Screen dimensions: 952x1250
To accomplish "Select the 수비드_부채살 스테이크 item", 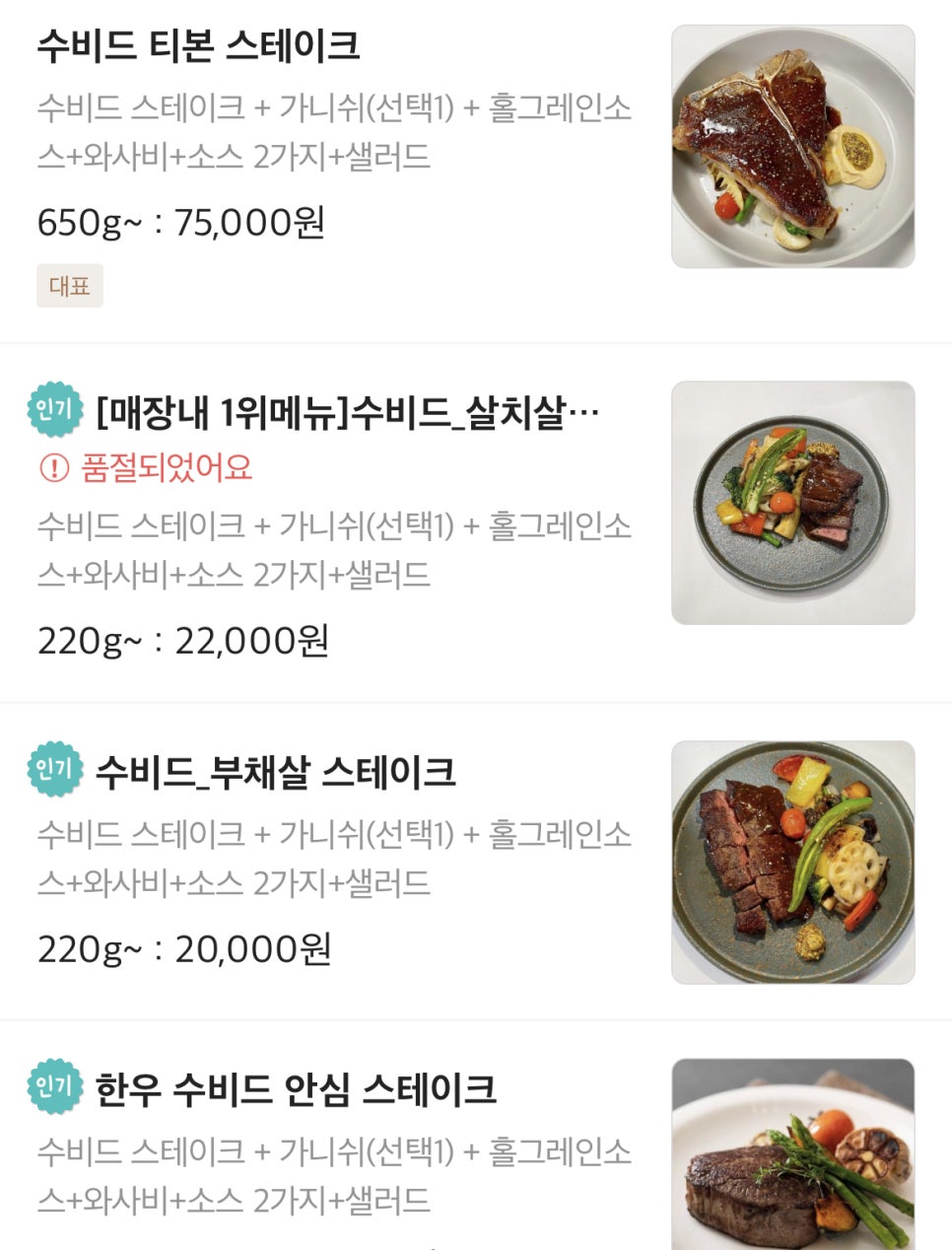I will pyautogui.click(x=275, y=772).
